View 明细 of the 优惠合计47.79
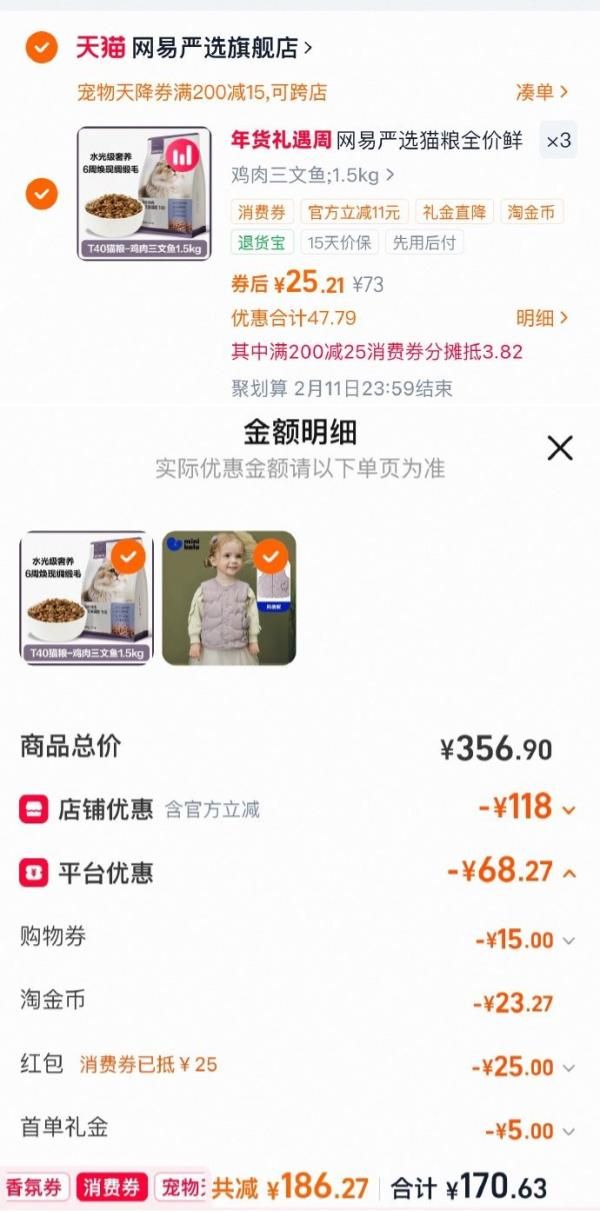The height and width of the screenshot is (1212, 600). click(x=542, y=318)
